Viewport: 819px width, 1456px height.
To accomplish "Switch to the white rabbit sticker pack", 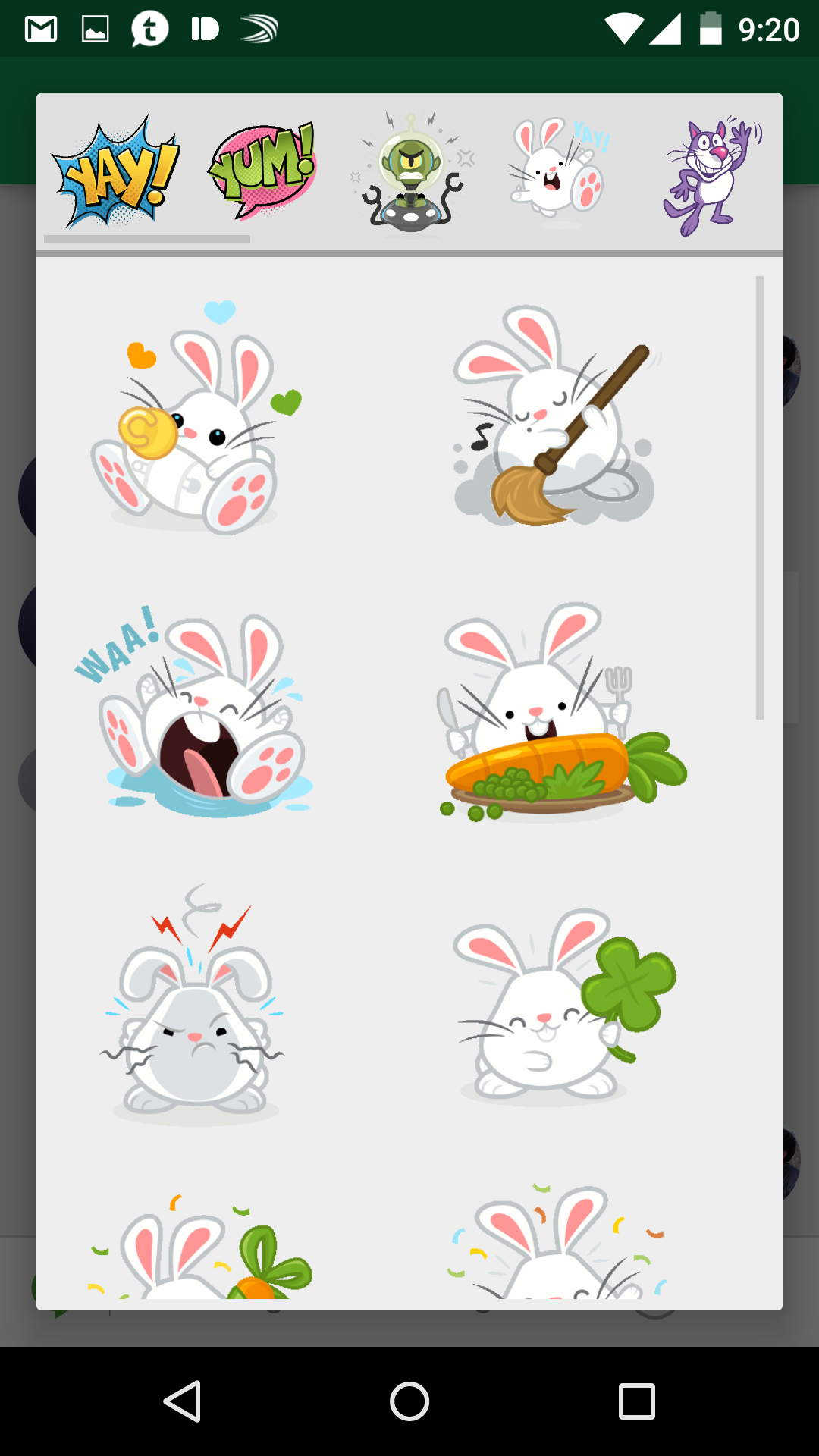I will point(560,173).
